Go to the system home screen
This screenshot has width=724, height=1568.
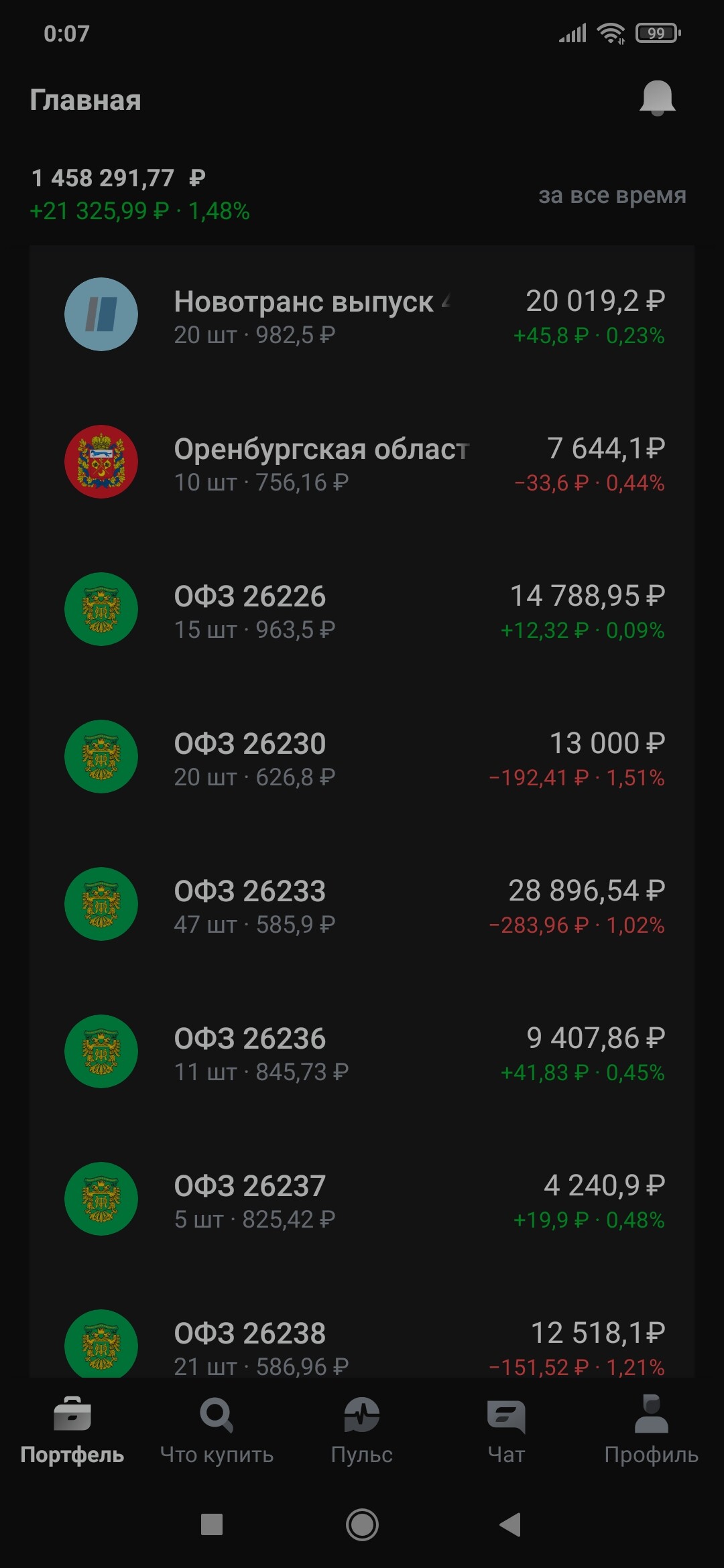[x=362, y=1525]
